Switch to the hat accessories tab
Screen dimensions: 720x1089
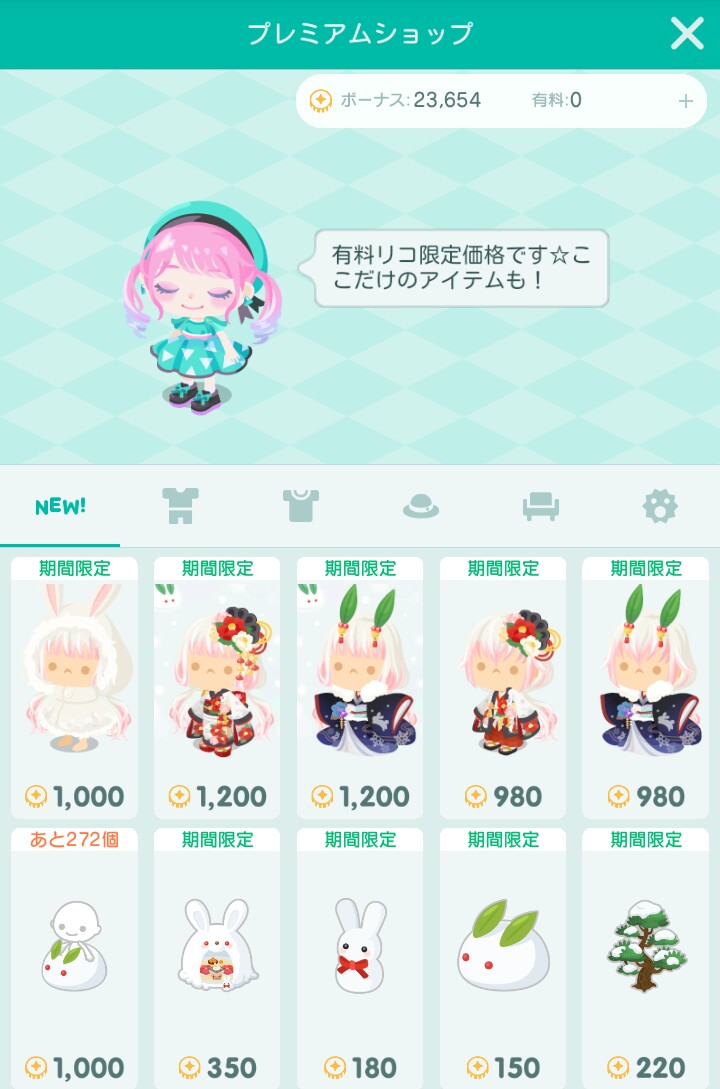click(x=421, y=507)
